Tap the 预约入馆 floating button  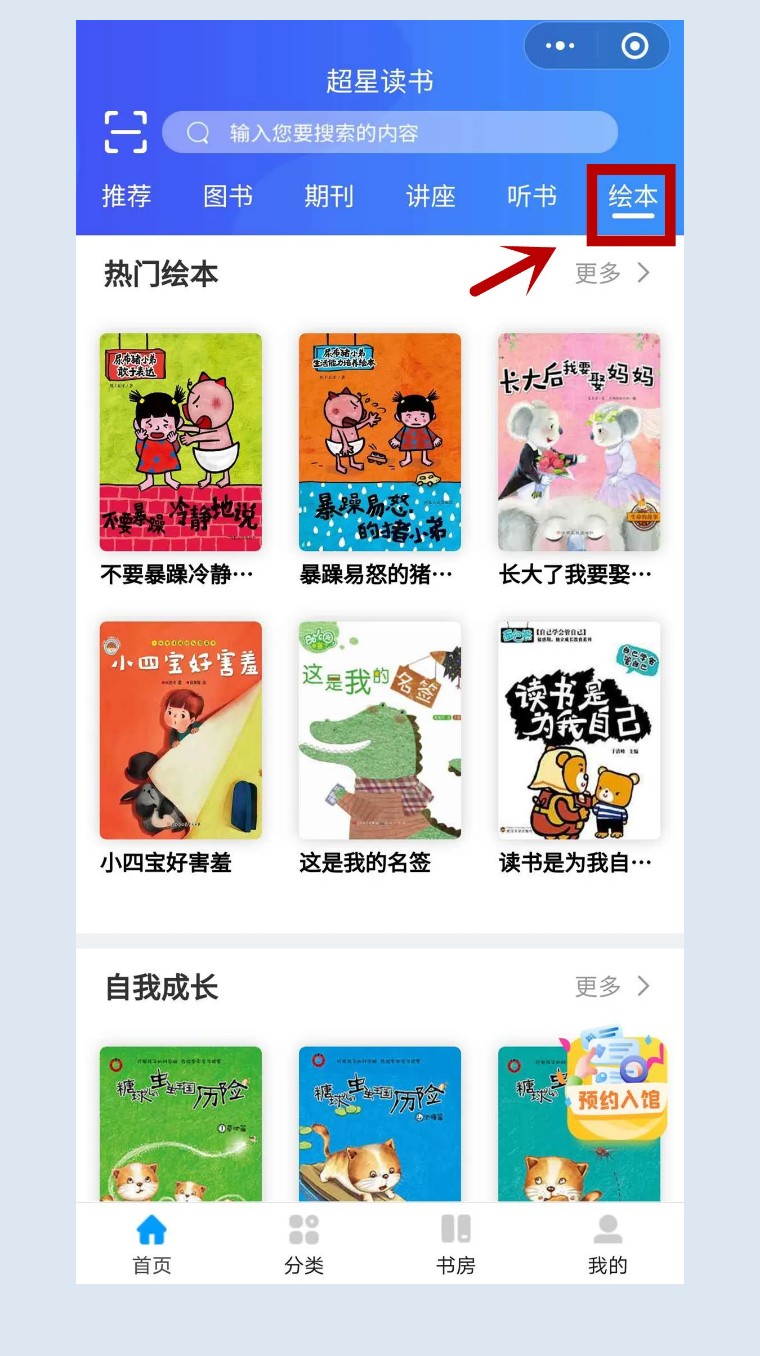pos(614,1084)
